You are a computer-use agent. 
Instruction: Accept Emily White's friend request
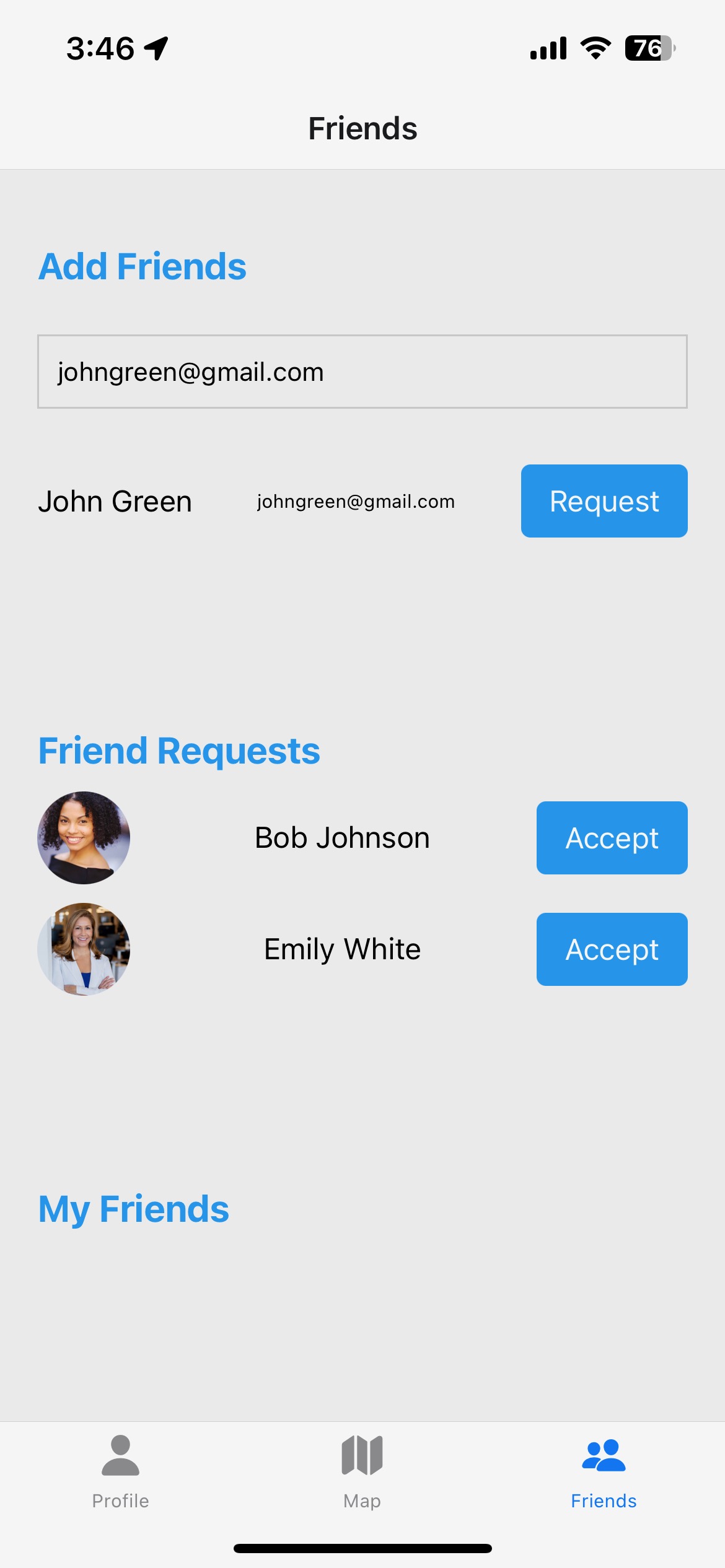[612, 949]
